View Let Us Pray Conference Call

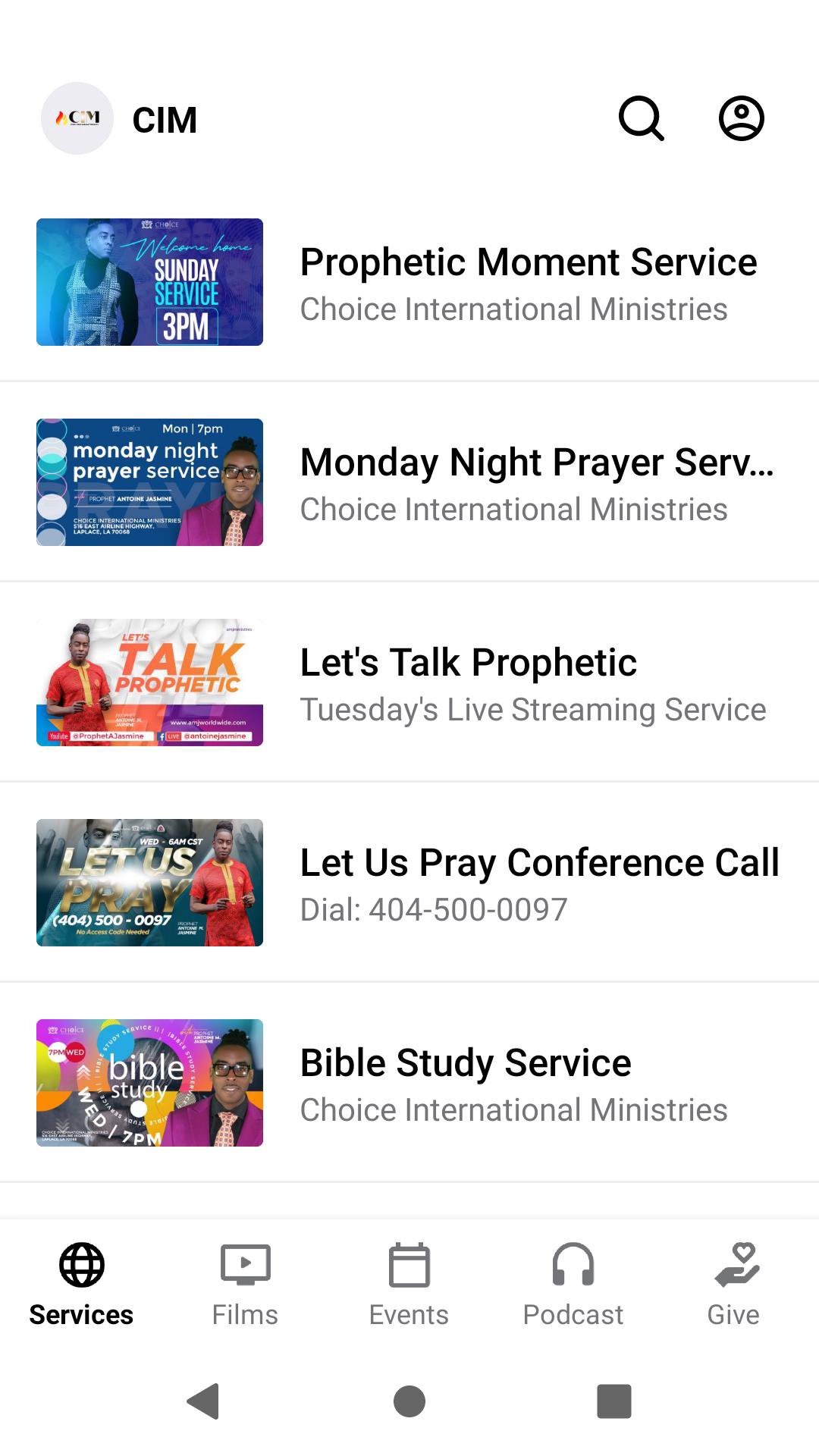538,883
